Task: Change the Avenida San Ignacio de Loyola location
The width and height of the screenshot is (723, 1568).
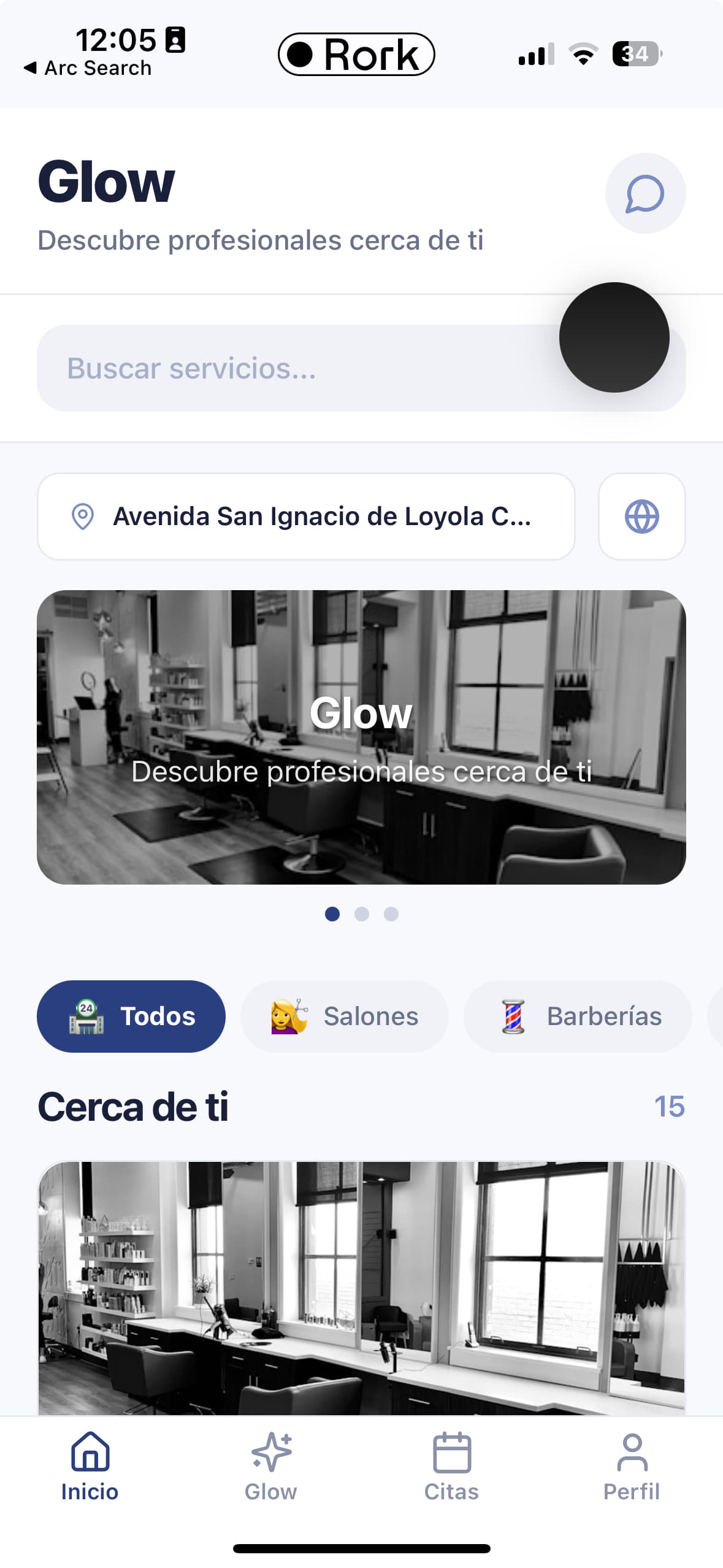Action: point(306,517)
